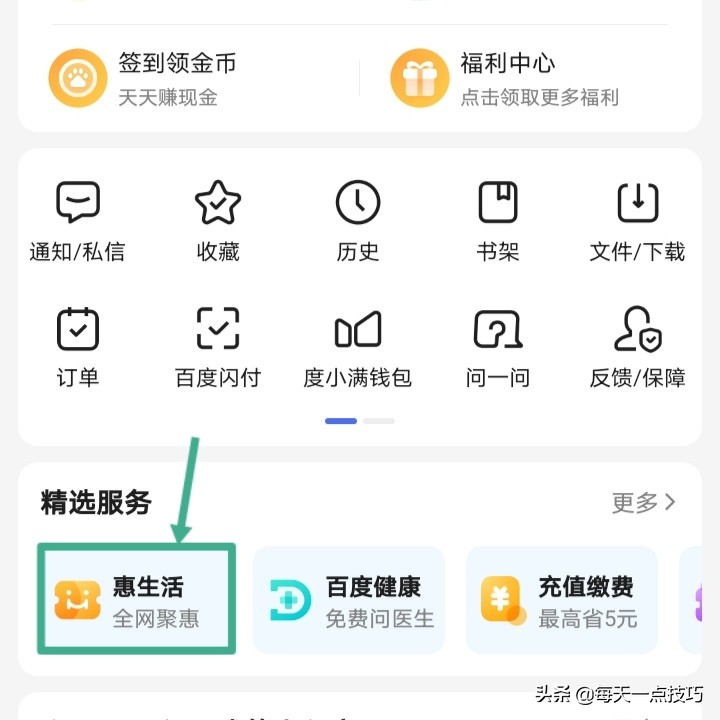Tap 更多 to see more services
The width and height of the screenshot is (720, 720).
click(x=644, y=502)
